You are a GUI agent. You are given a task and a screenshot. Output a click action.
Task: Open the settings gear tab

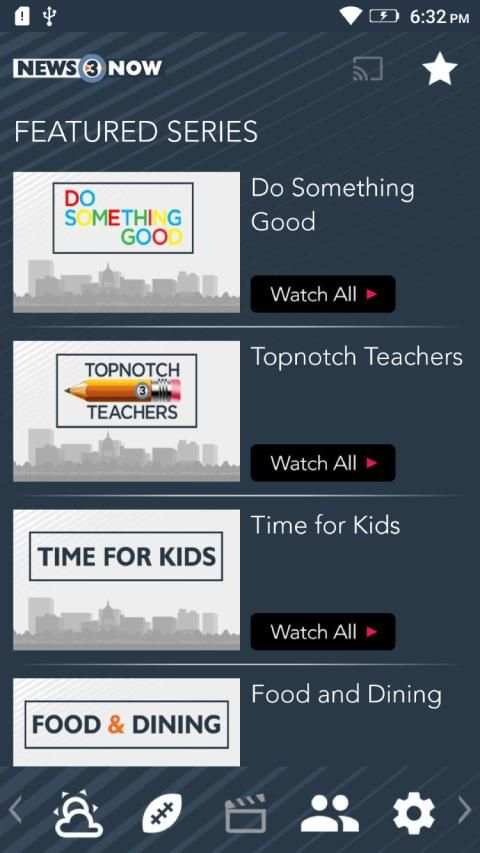414,813
